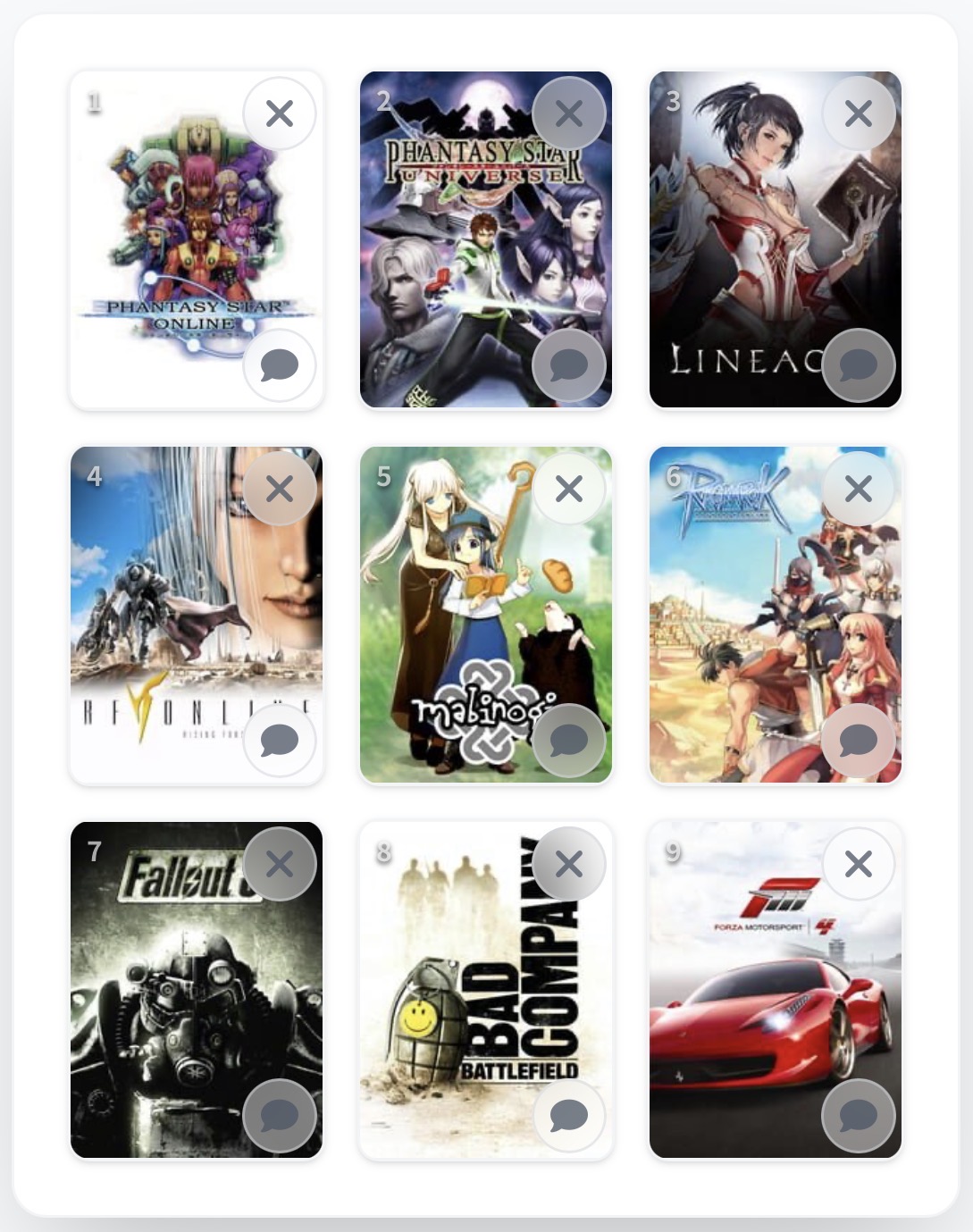Screen dimensions: 973x1232
Task: Delete Battlefield Bad Company tile
Action: tap(569, 864)
